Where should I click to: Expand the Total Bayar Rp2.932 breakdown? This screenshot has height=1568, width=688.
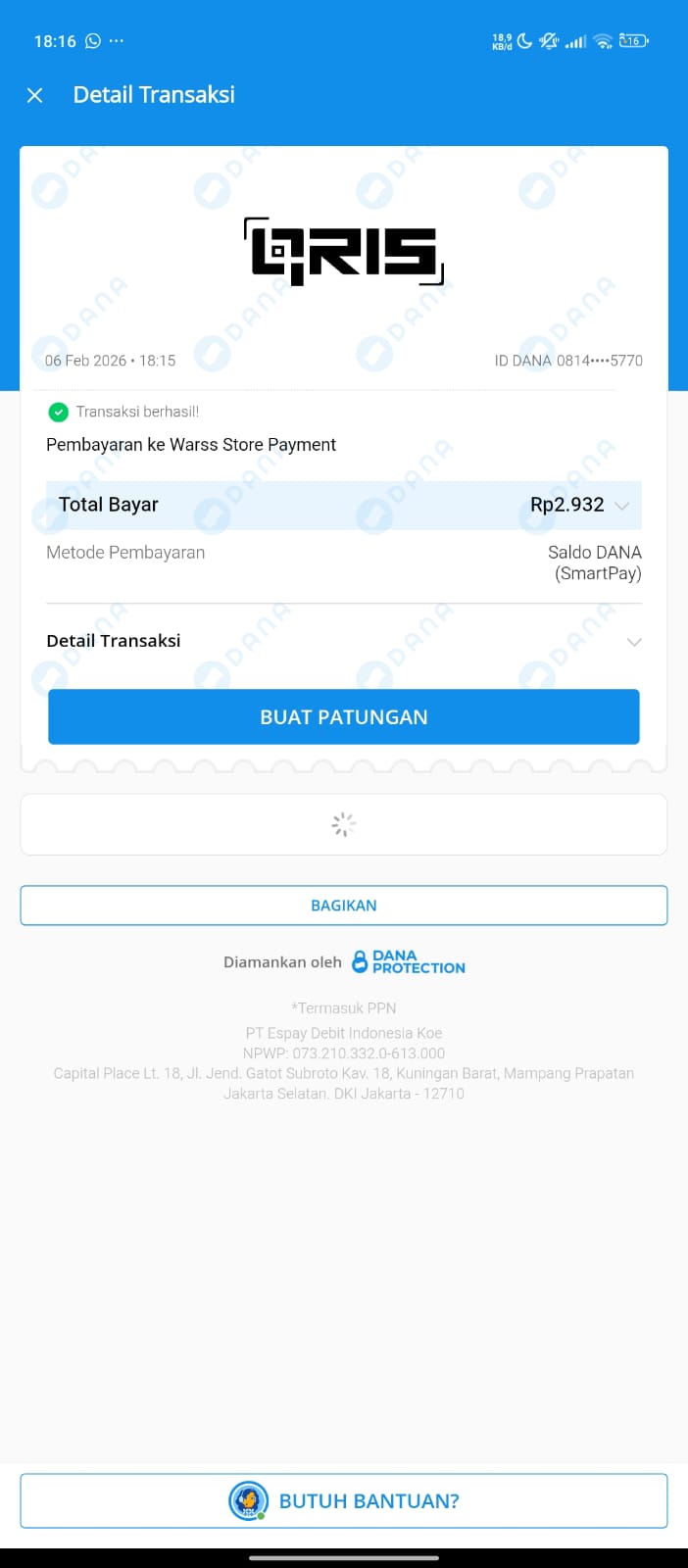[621, 506]
